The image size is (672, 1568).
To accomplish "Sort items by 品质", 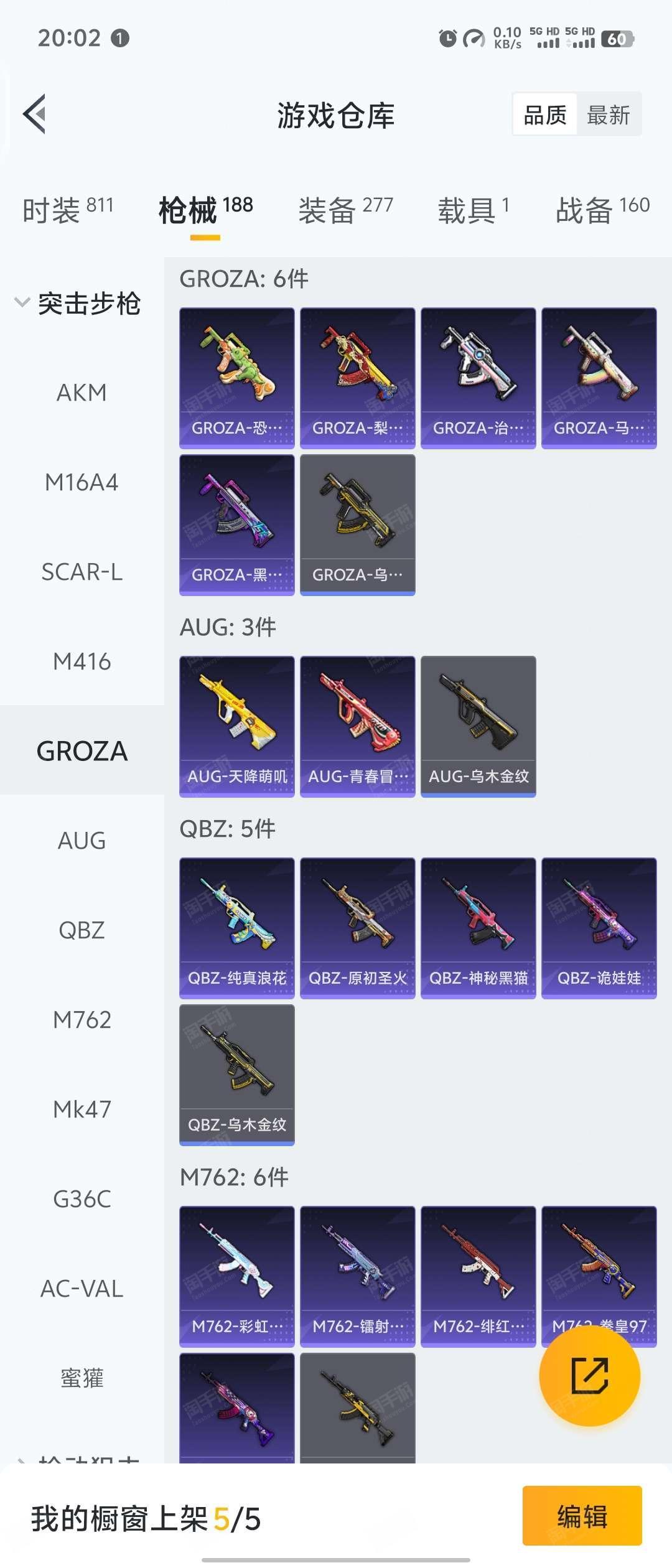I will (545, 115).
